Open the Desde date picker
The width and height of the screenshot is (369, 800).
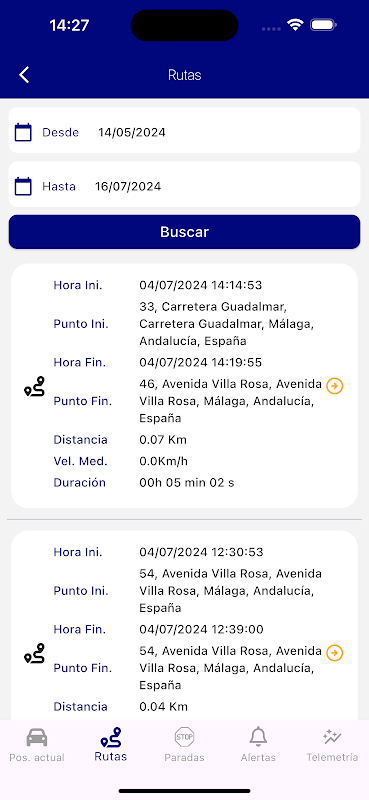(184, 130)
